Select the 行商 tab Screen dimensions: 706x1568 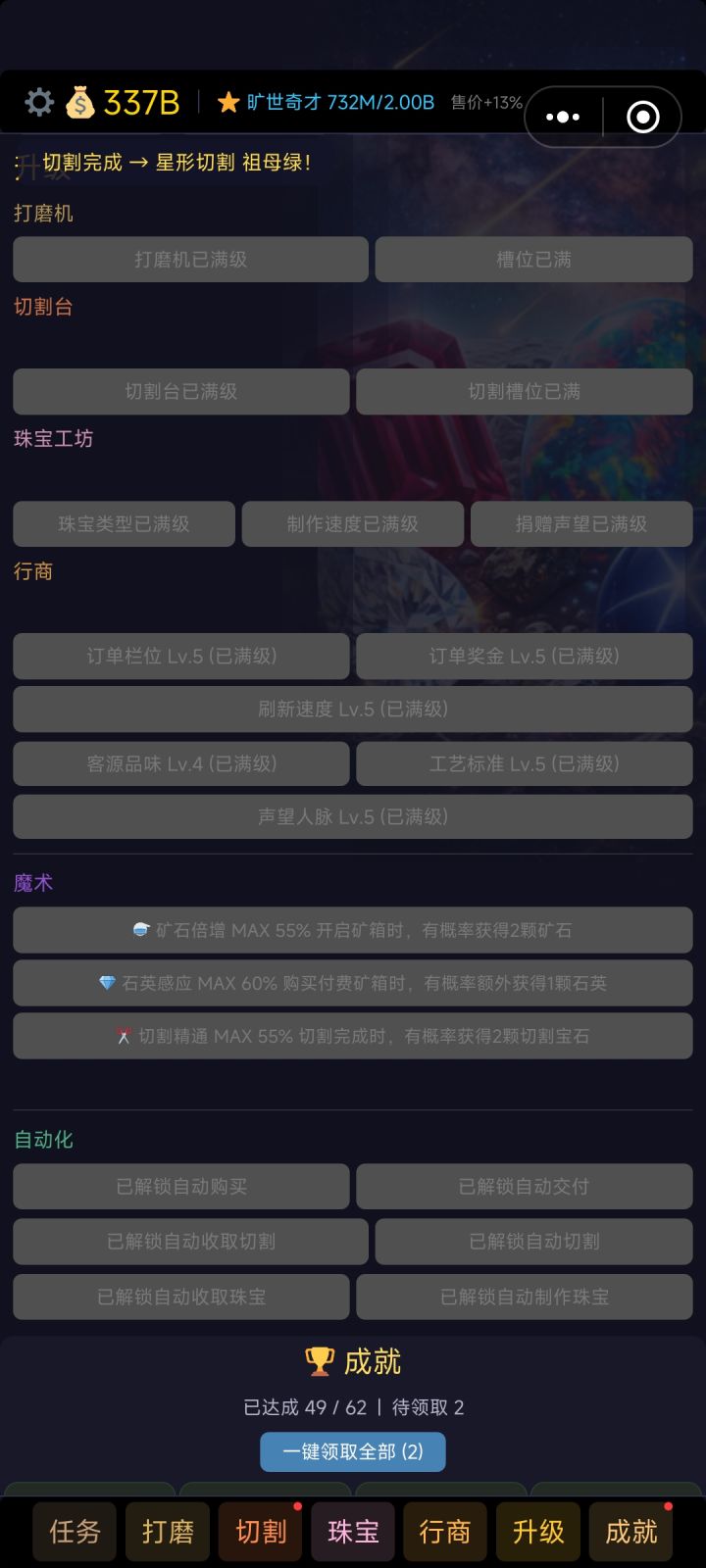pos(444,1530)
